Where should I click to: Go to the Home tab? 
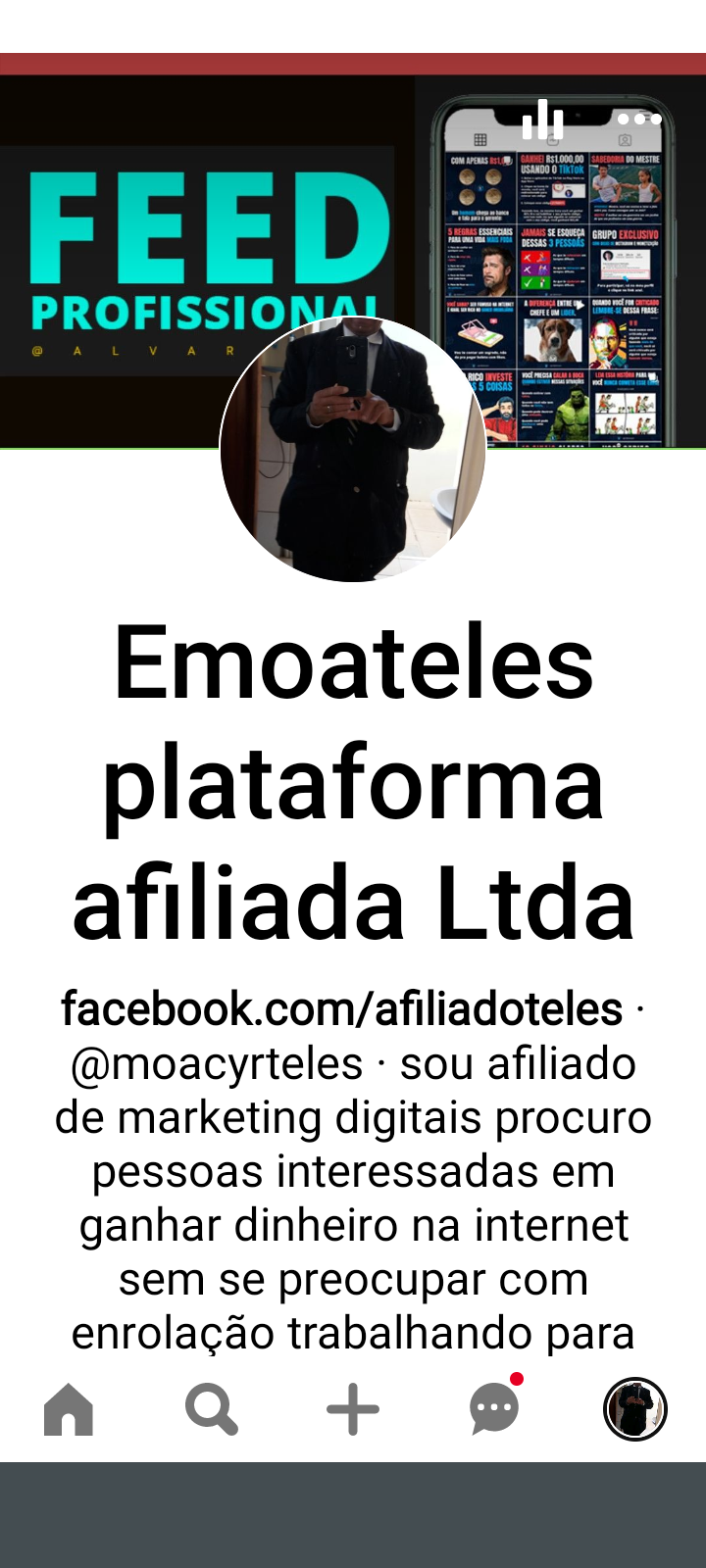tap(69, 1410)
